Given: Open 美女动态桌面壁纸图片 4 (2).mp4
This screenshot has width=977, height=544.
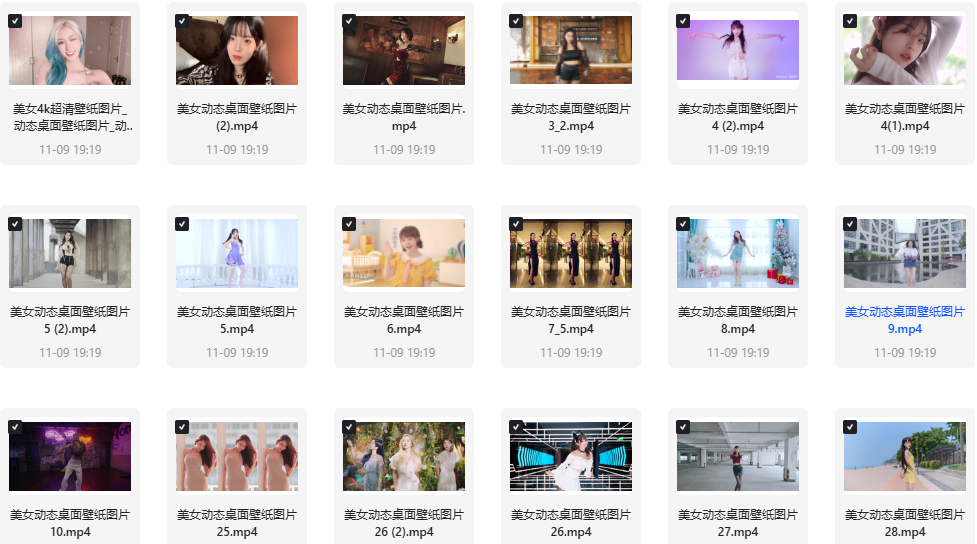Looking at the screenshot, I should 738,50.
